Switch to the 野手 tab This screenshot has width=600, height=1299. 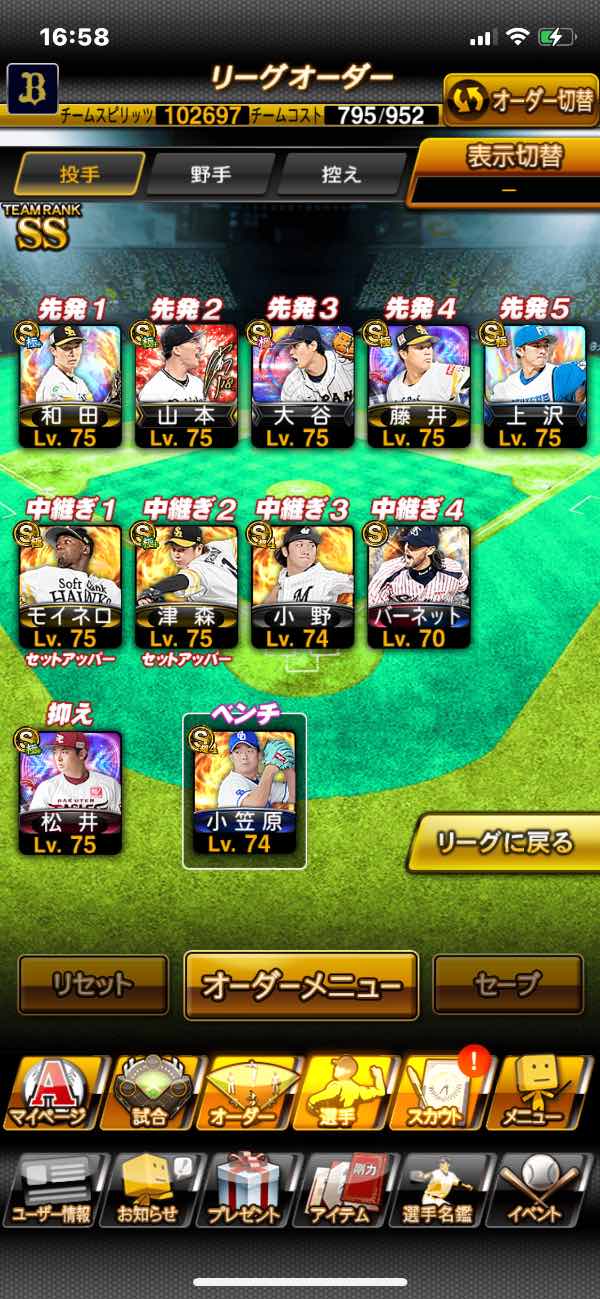210,175
